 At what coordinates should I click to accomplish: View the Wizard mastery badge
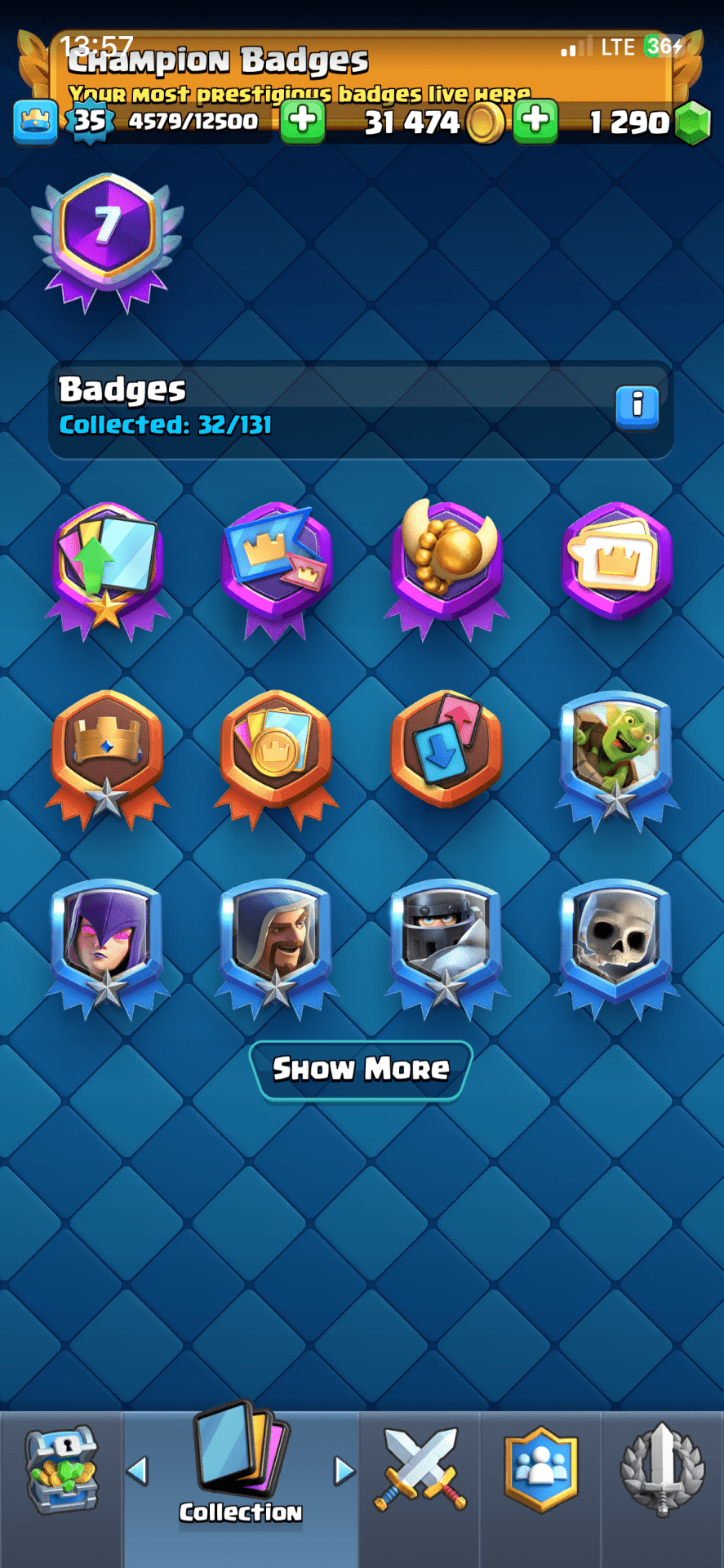(x=276, y=943)
